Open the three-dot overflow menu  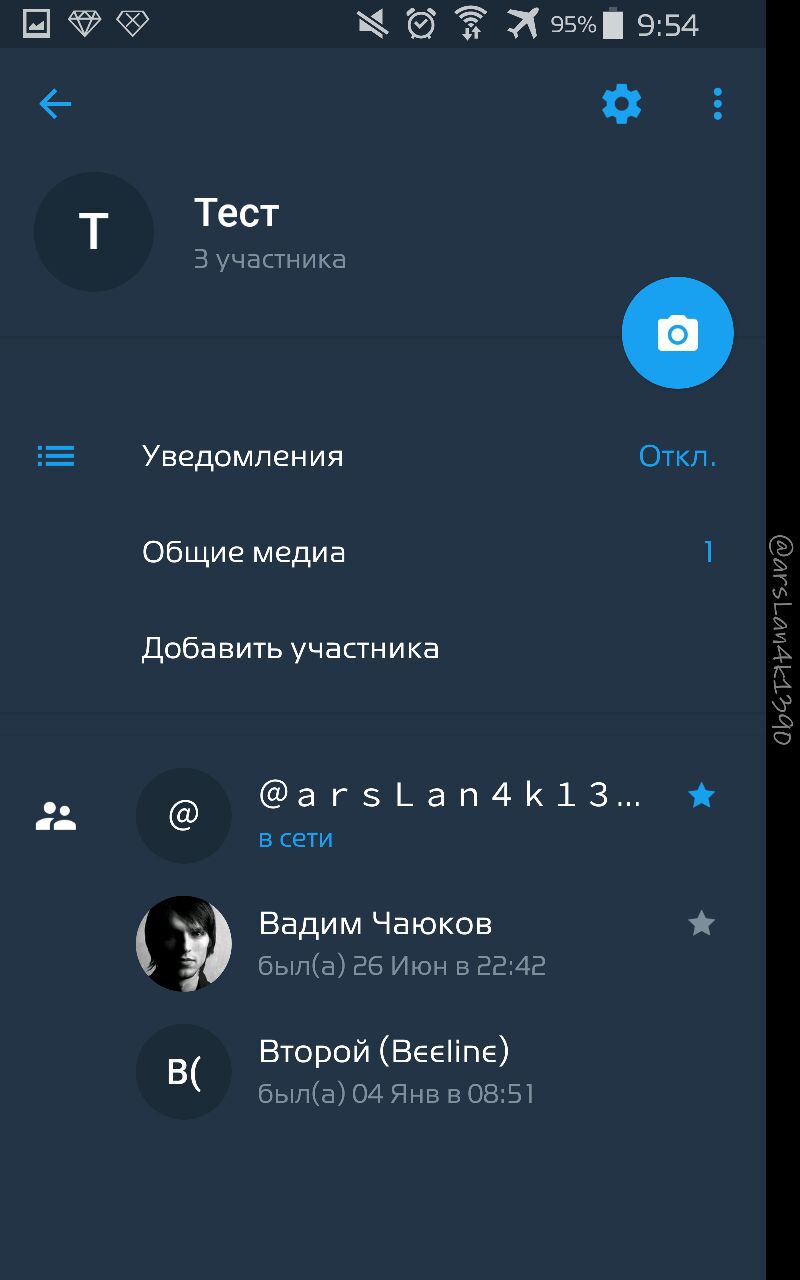[717, 104]
